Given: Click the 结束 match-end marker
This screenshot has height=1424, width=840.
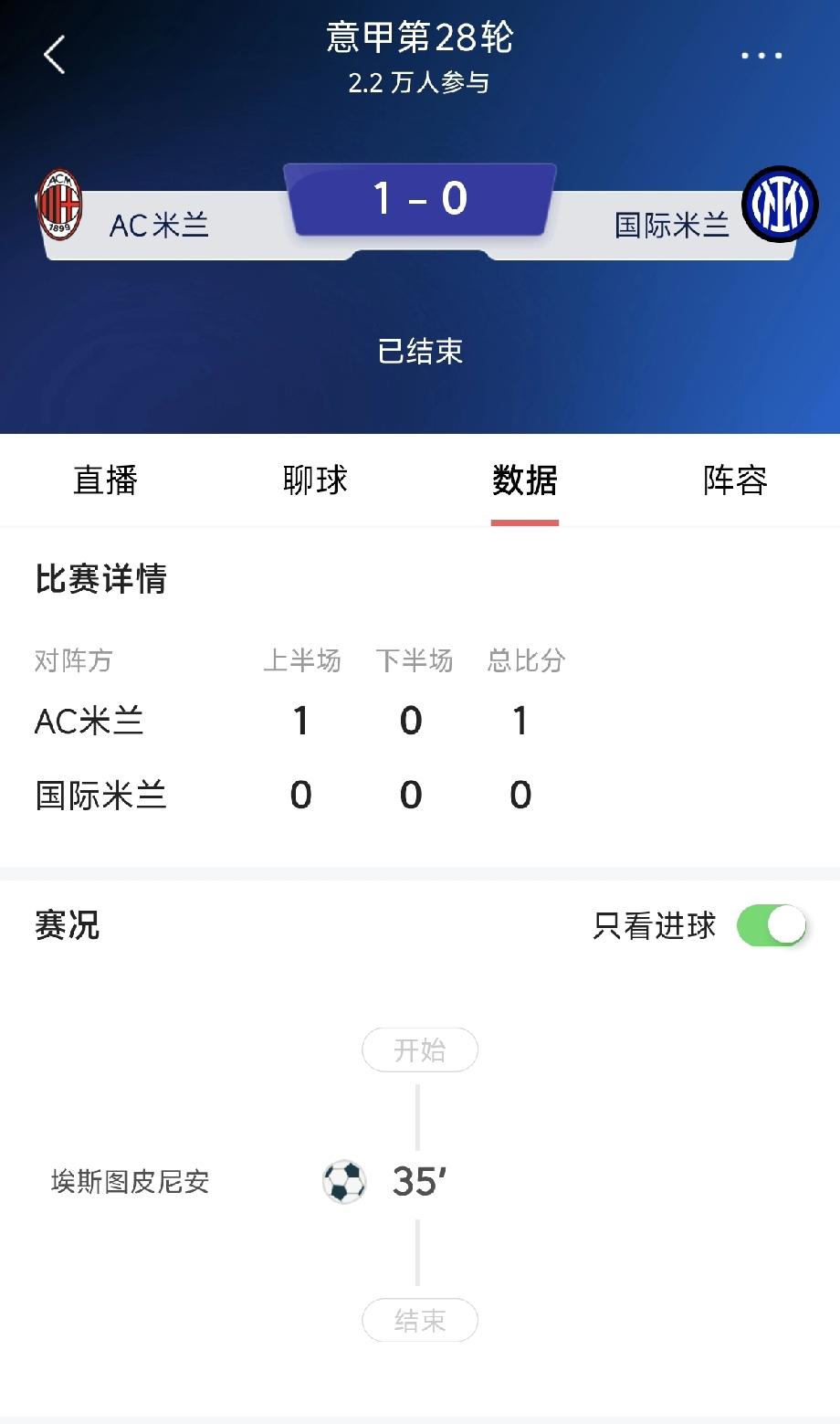Looking at the screenshot, I should tap(419, 1320).
